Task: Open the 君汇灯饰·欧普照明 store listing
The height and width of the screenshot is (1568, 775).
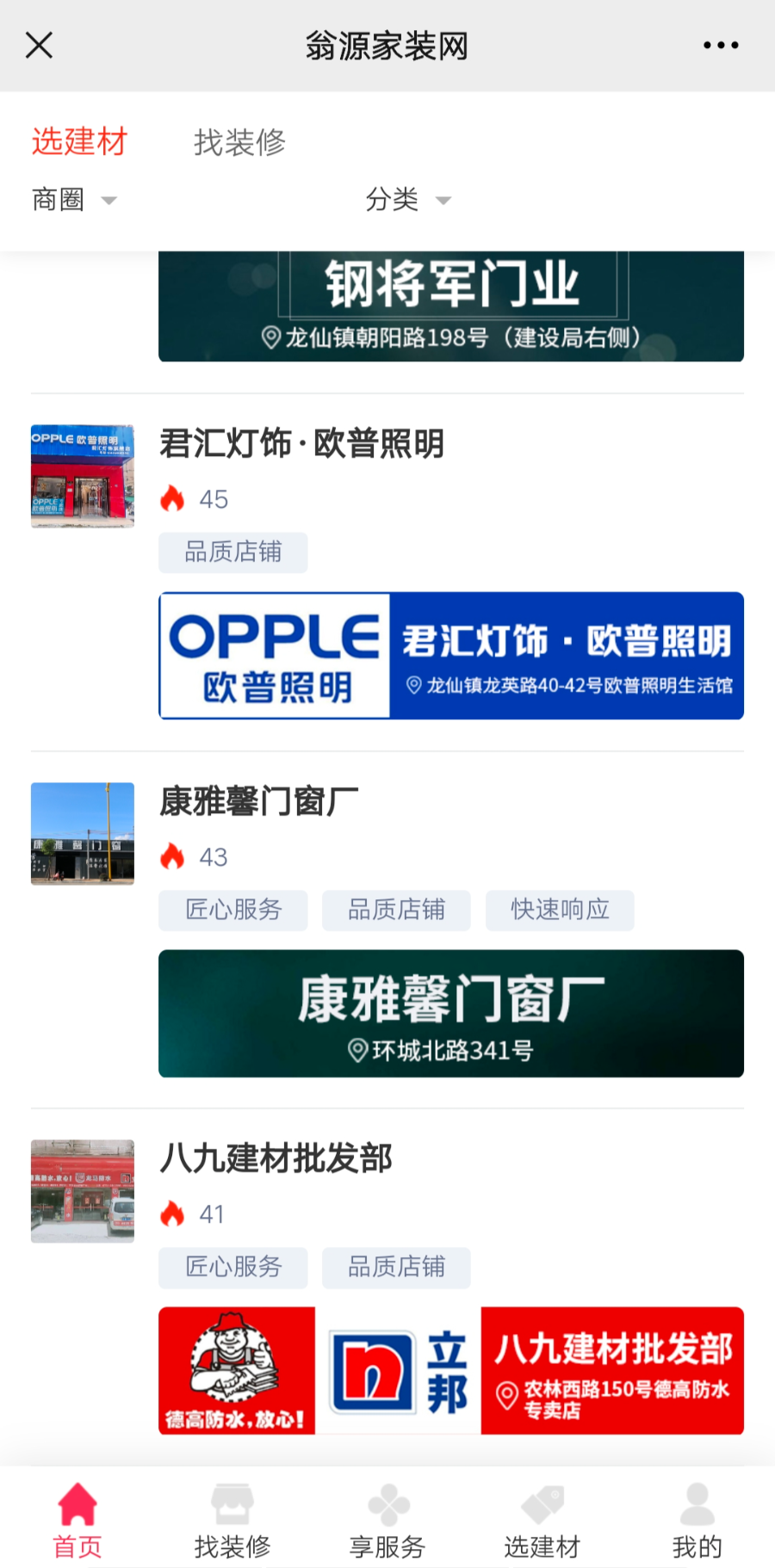Action: click(301, 444)
